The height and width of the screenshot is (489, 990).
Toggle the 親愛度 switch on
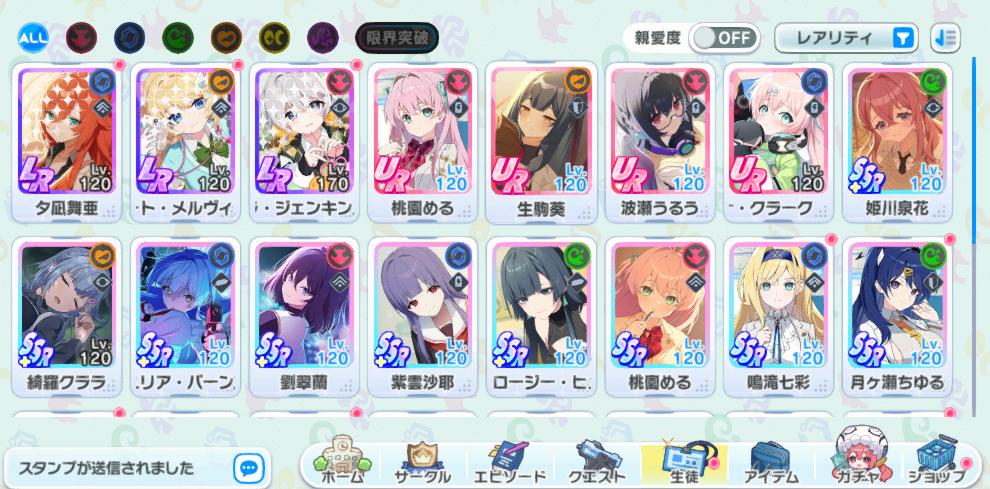click(x=724, y=38)
